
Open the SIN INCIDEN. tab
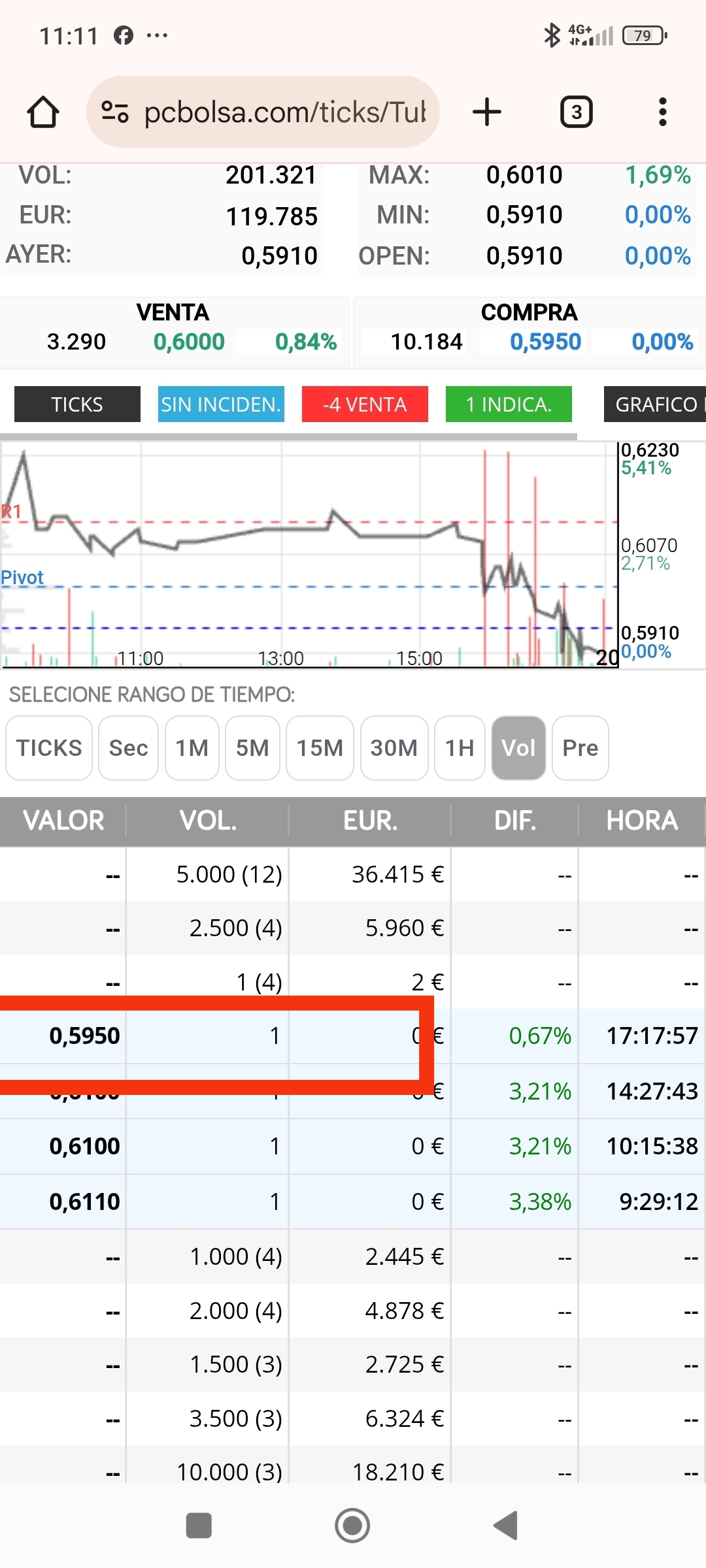tap(221, 404)
